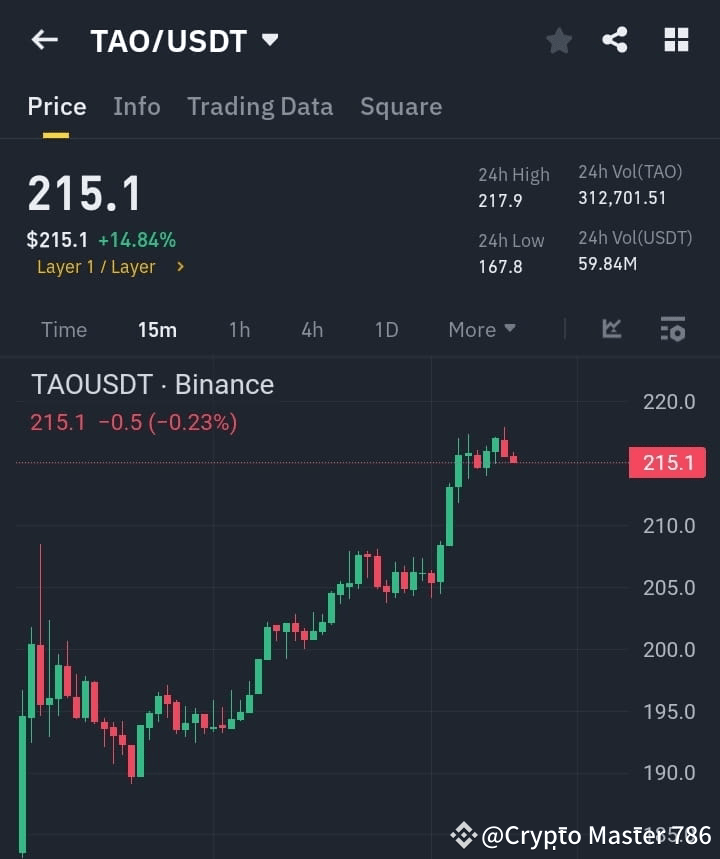Screen dimensions: 720x859
Task: Open sharing options via the share icon
Action: pyautogui.click(x=616, y=40)
